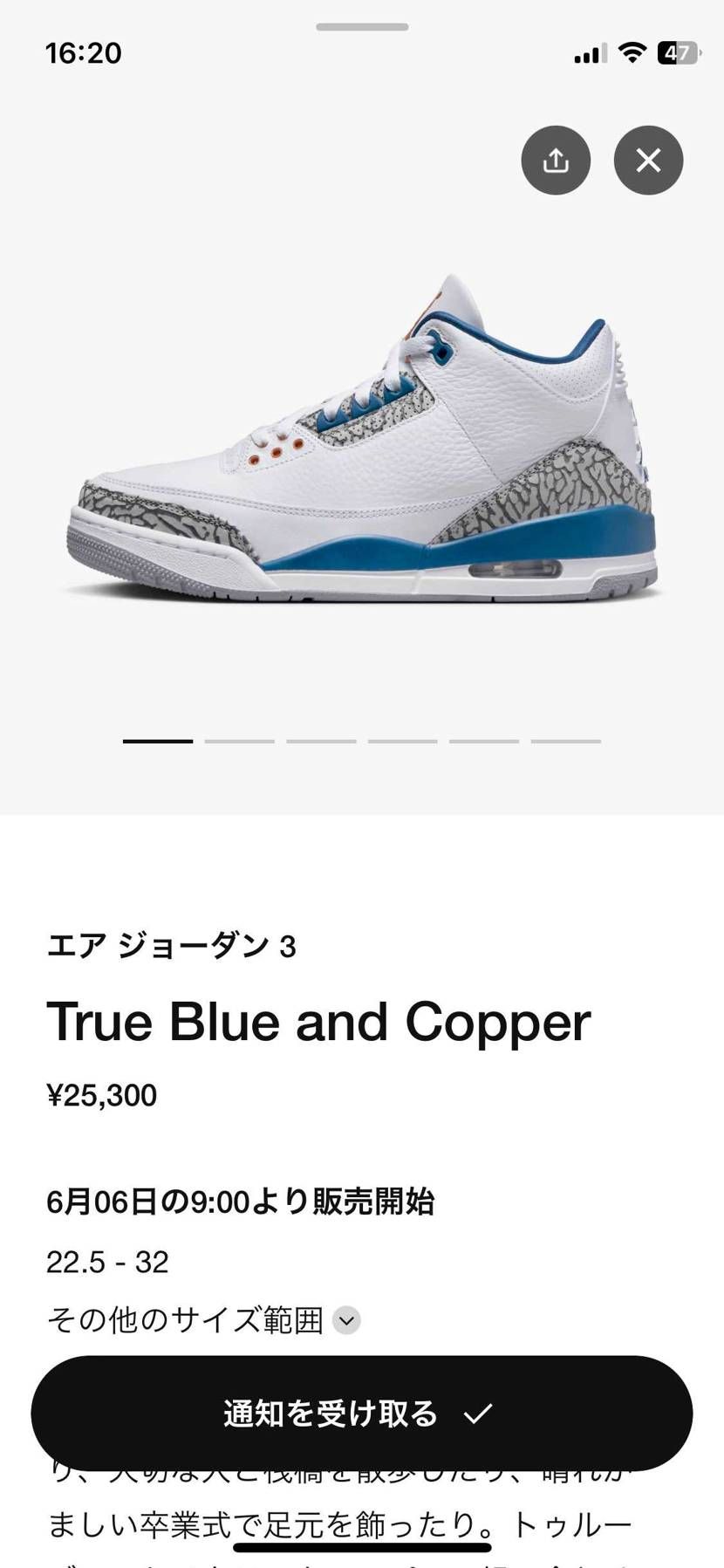
Task: Tap the True Blue and Copper title
Action: 318,1023
